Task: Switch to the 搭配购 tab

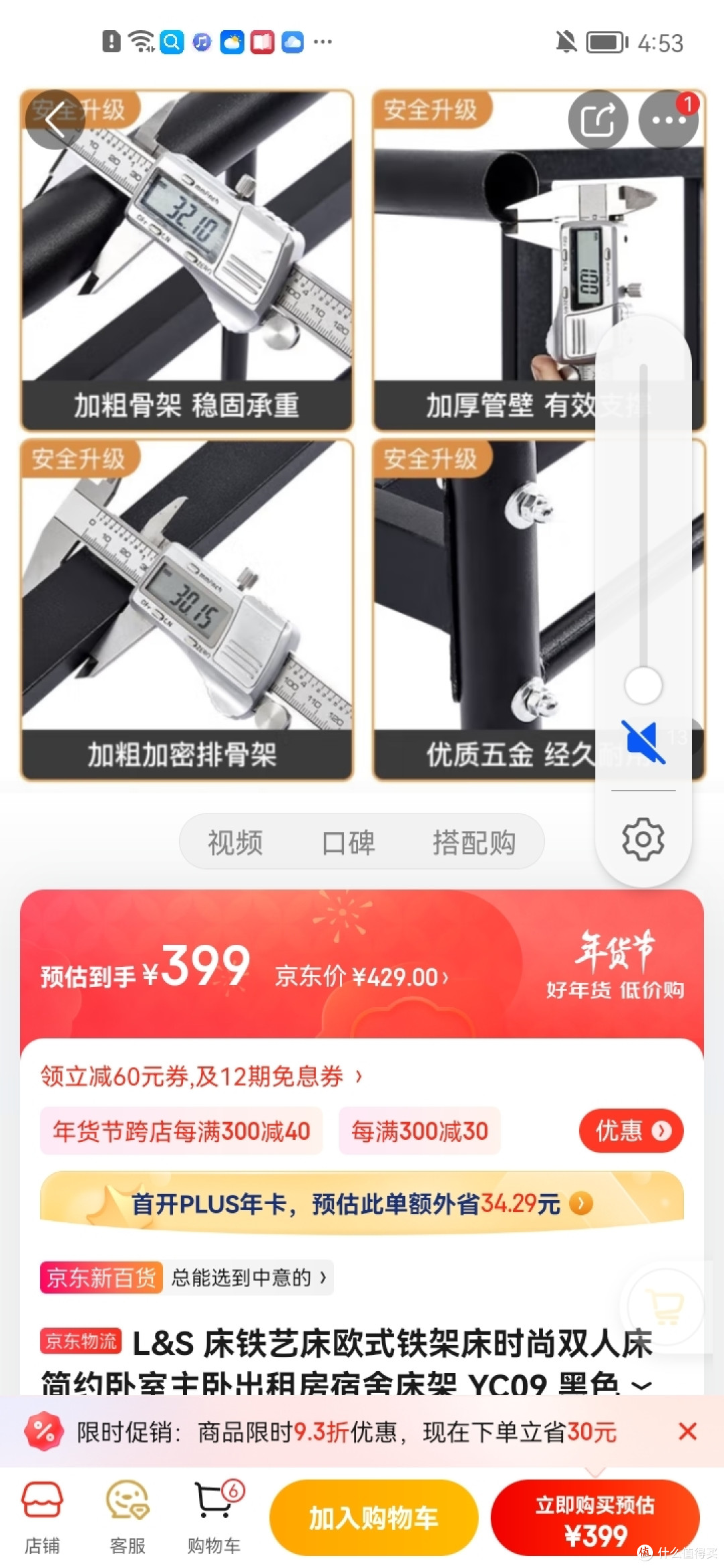Action: [x=475, y=841]
